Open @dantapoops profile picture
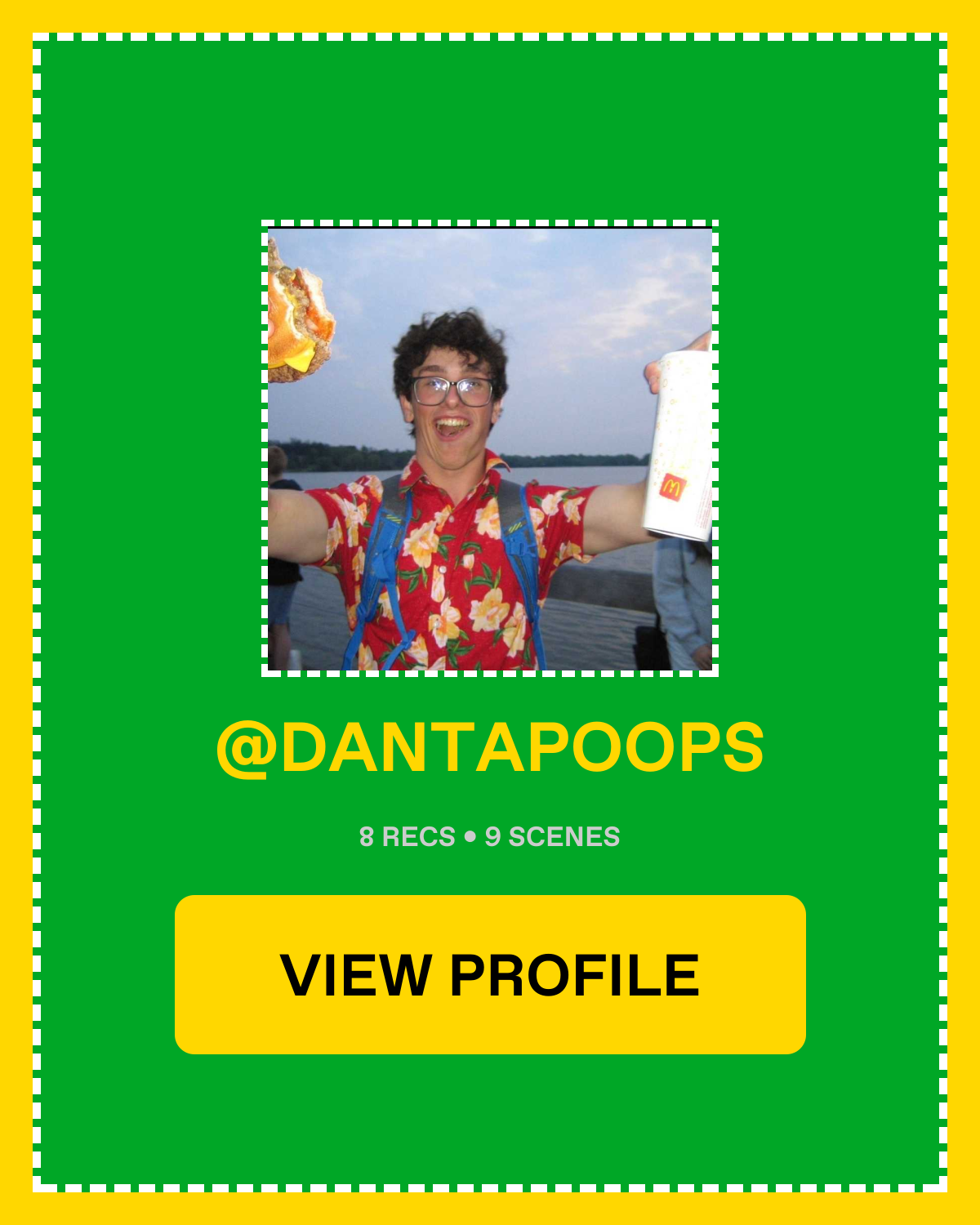 [490, 448]
